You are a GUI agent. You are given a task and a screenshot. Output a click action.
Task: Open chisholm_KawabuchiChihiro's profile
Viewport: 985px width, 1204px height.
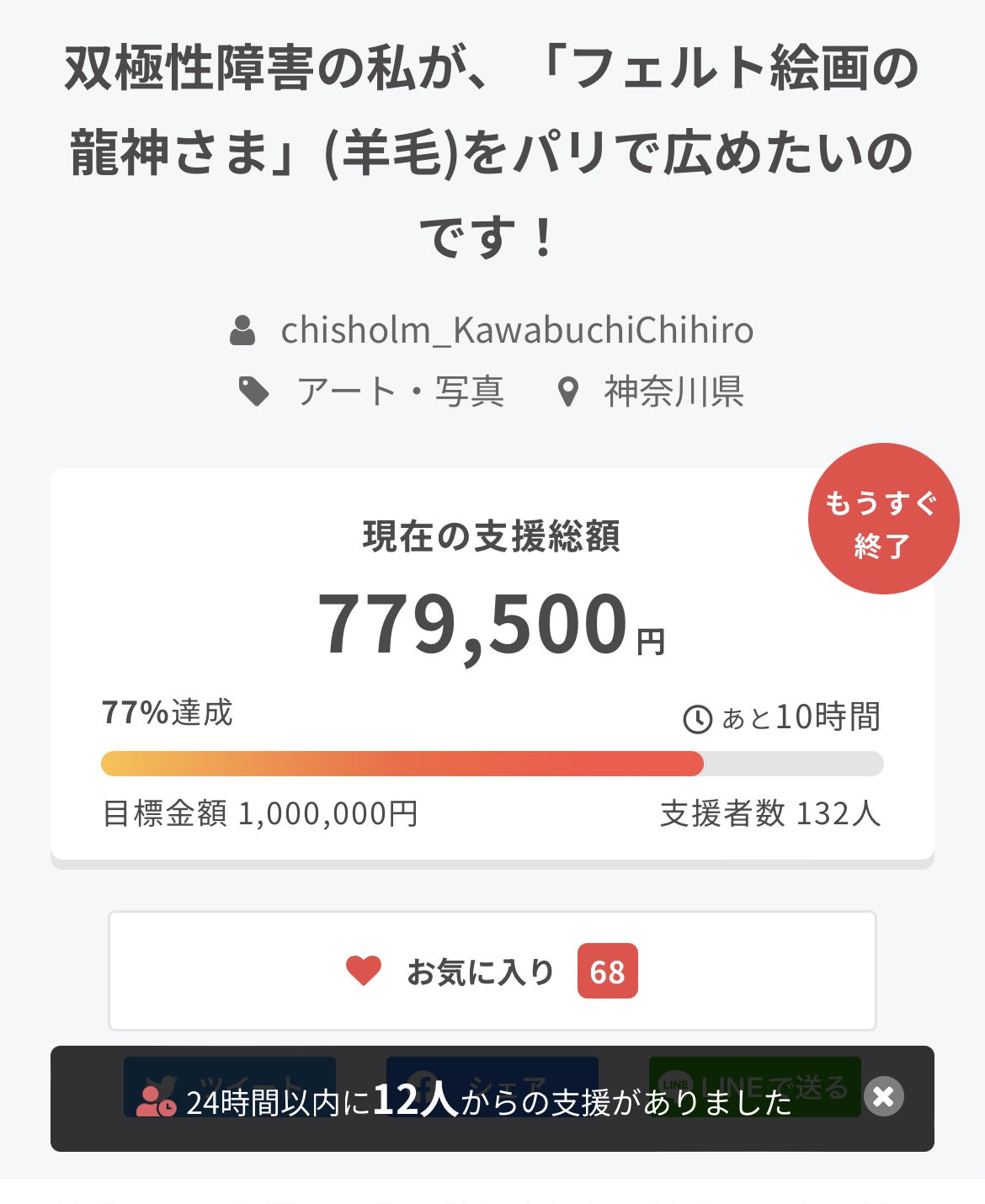pos(516,330)
